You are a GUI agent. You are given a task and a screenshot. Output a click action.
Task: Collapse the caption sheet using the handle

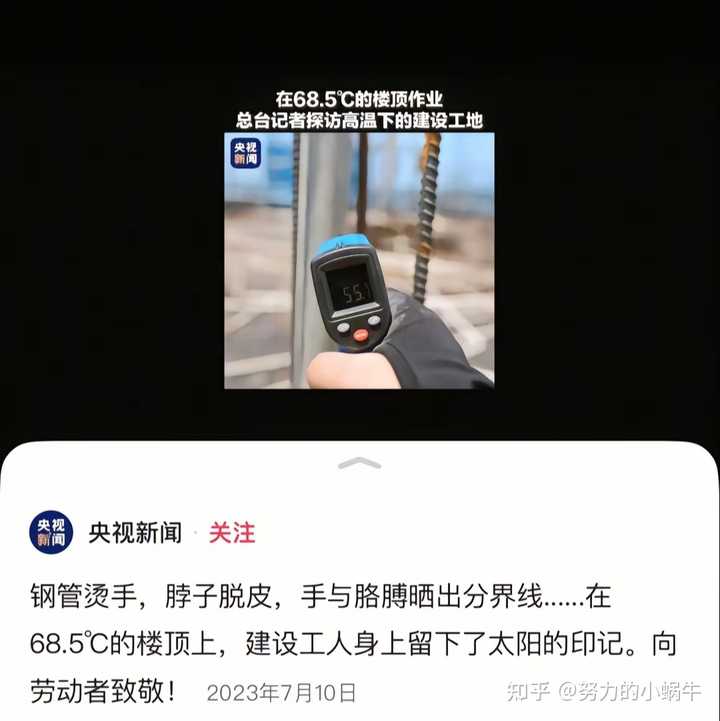[x=360, y=463]
